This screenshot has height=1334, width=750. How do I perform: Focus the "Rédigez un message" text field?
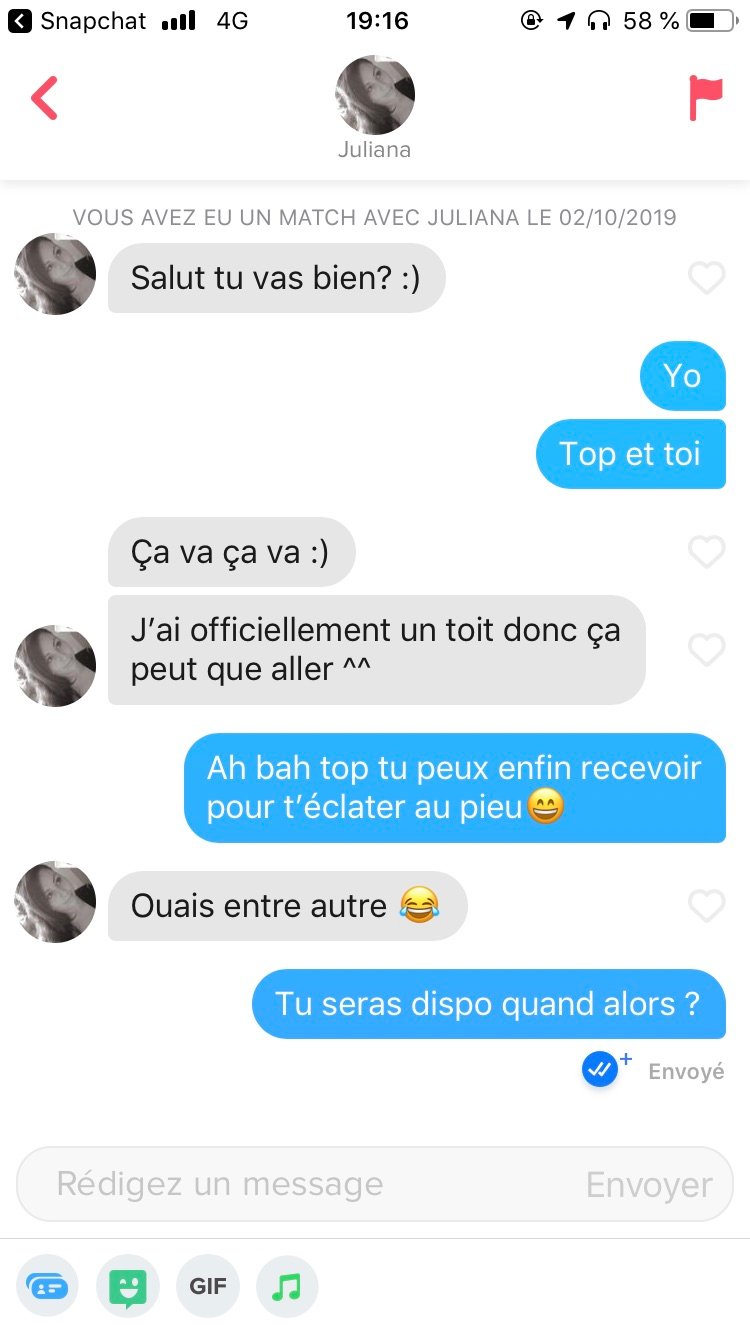[300, 1184]
